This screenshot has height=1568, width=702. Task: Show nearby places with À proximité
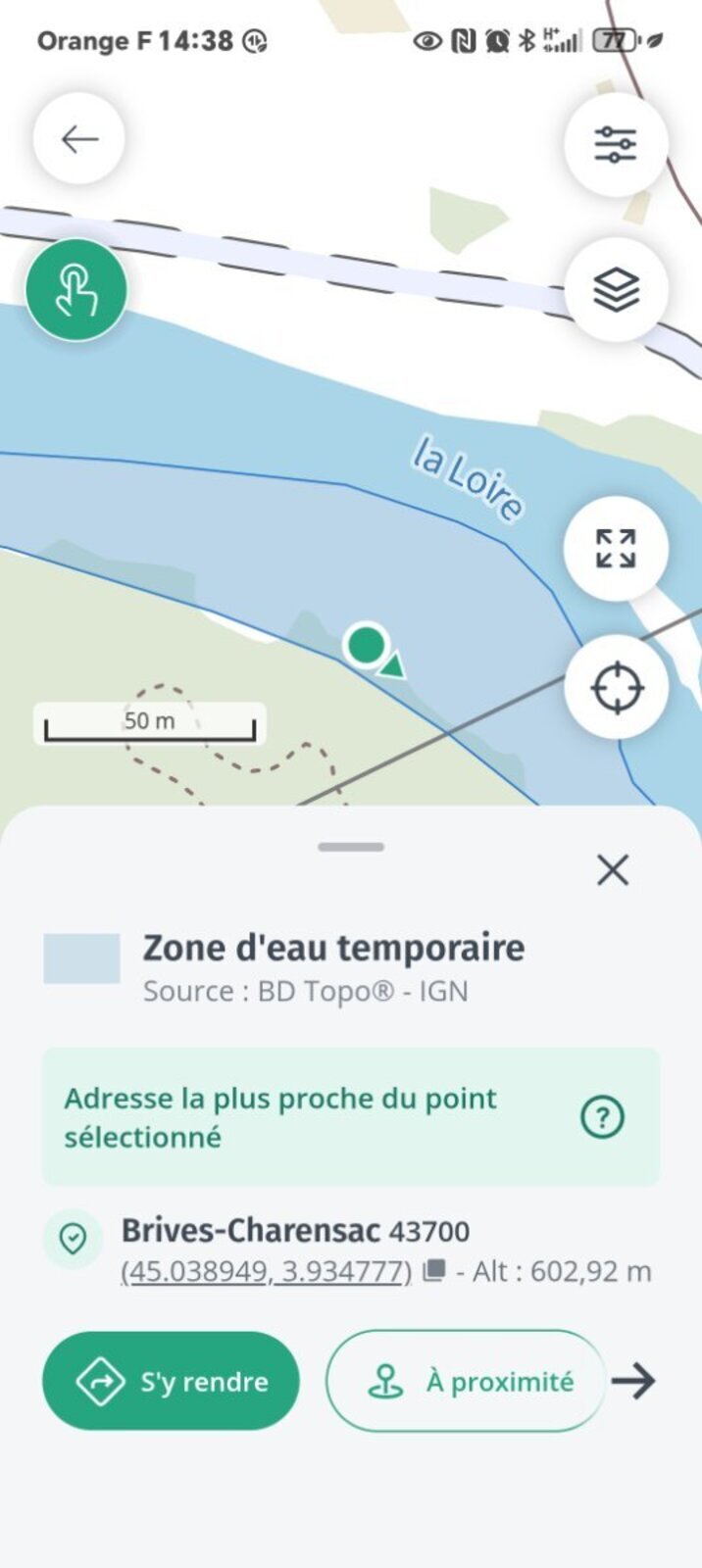click(466, 1381)
